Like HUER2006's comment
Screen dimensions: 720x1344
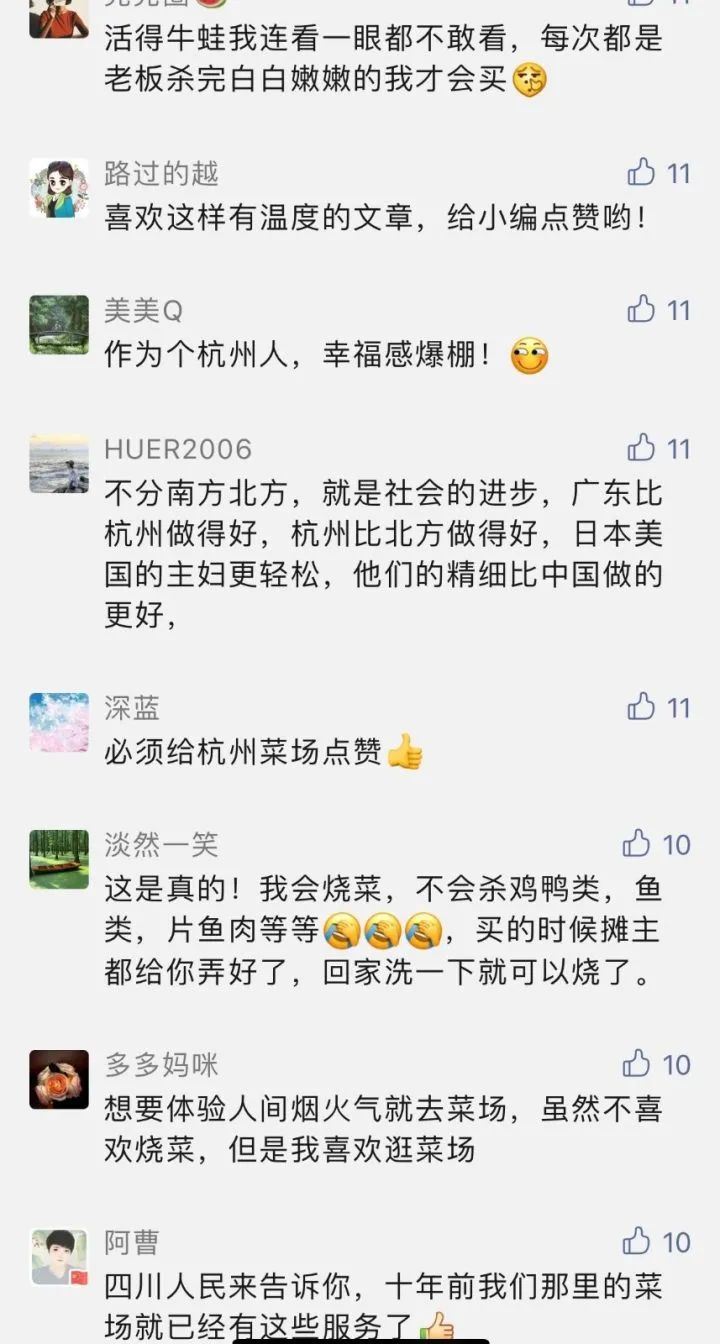point(642,448)
